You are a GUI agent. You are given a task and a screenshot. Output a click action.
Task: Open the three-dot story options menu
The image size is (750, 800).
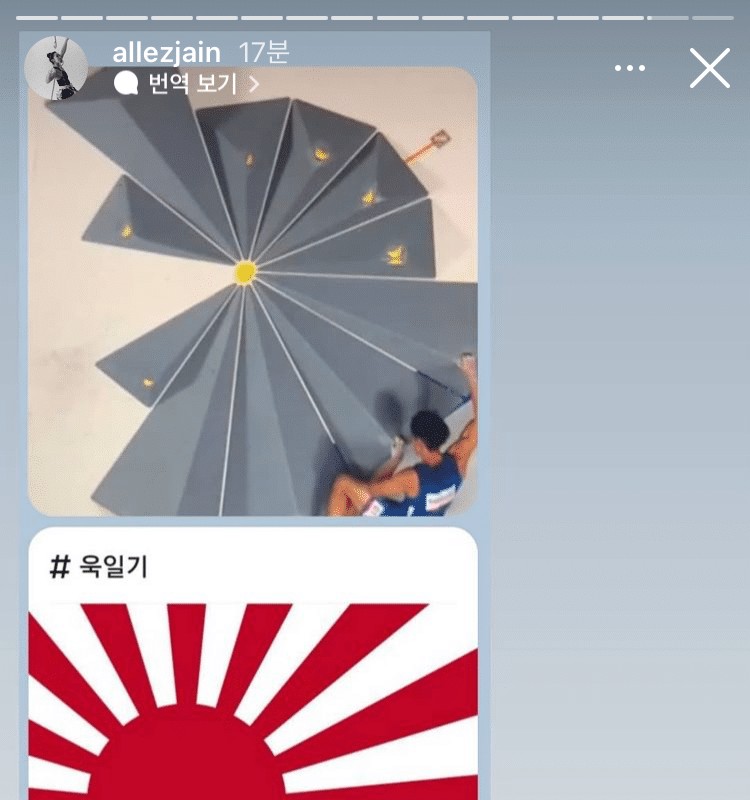(629, 68)
